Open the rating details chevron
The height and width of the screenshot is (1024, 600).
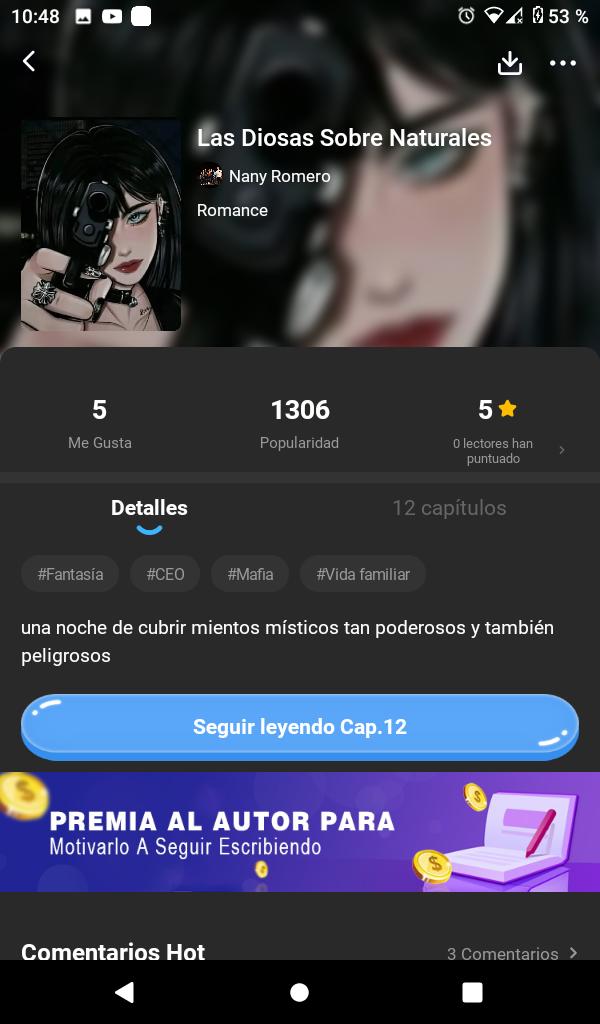tap(562, 451)
